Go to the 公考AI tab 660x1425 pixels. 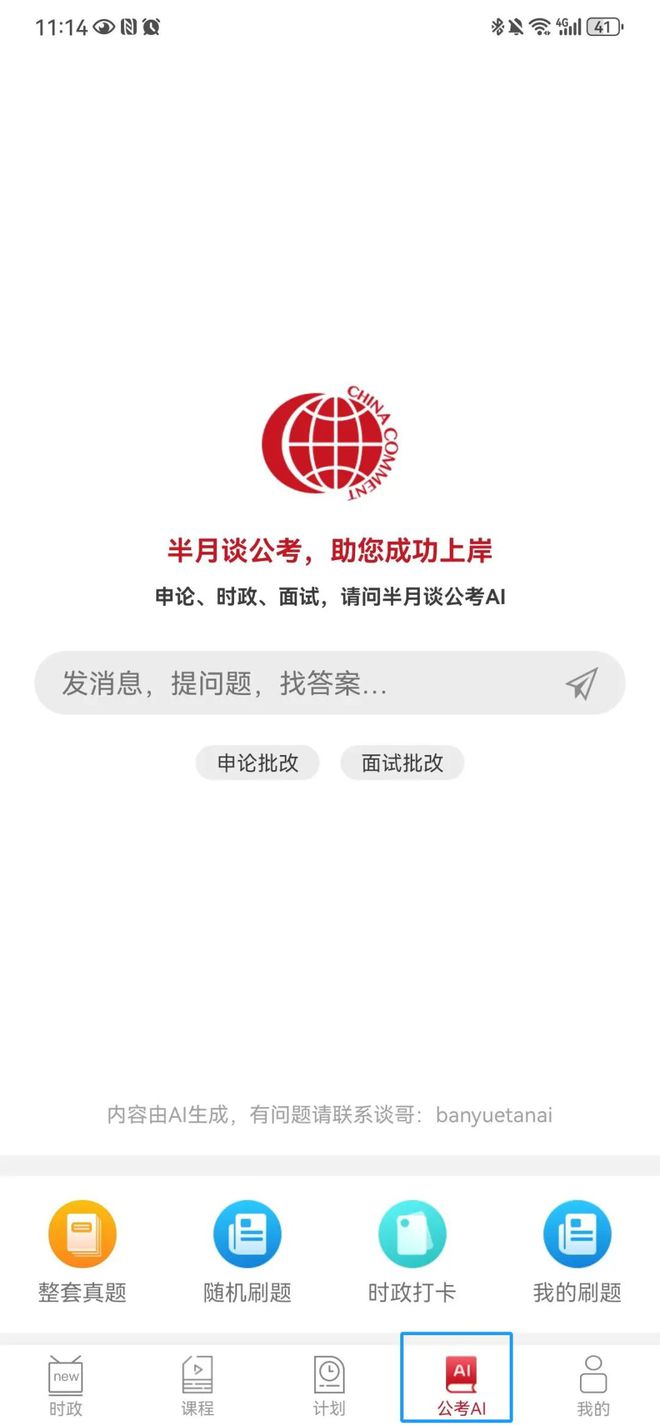[x=461, y=1386]
